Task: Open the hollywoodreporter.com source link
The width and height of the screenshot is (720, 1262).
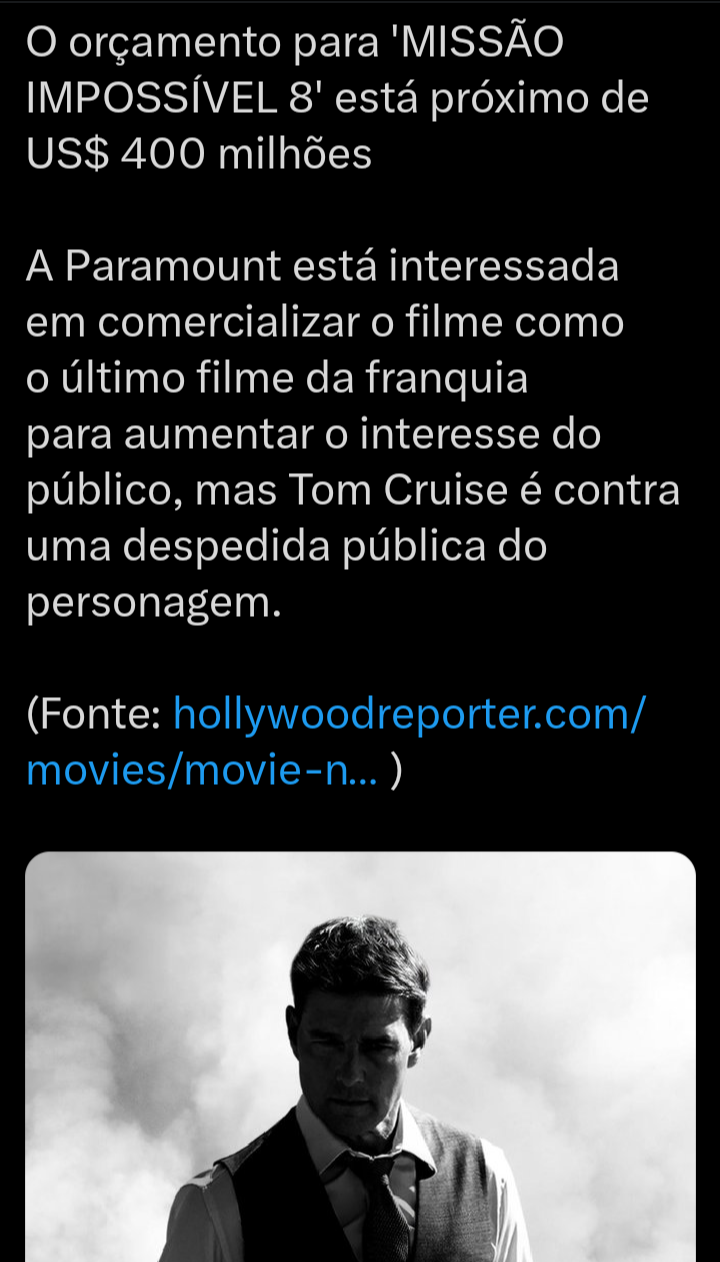Action: point(410,715)
